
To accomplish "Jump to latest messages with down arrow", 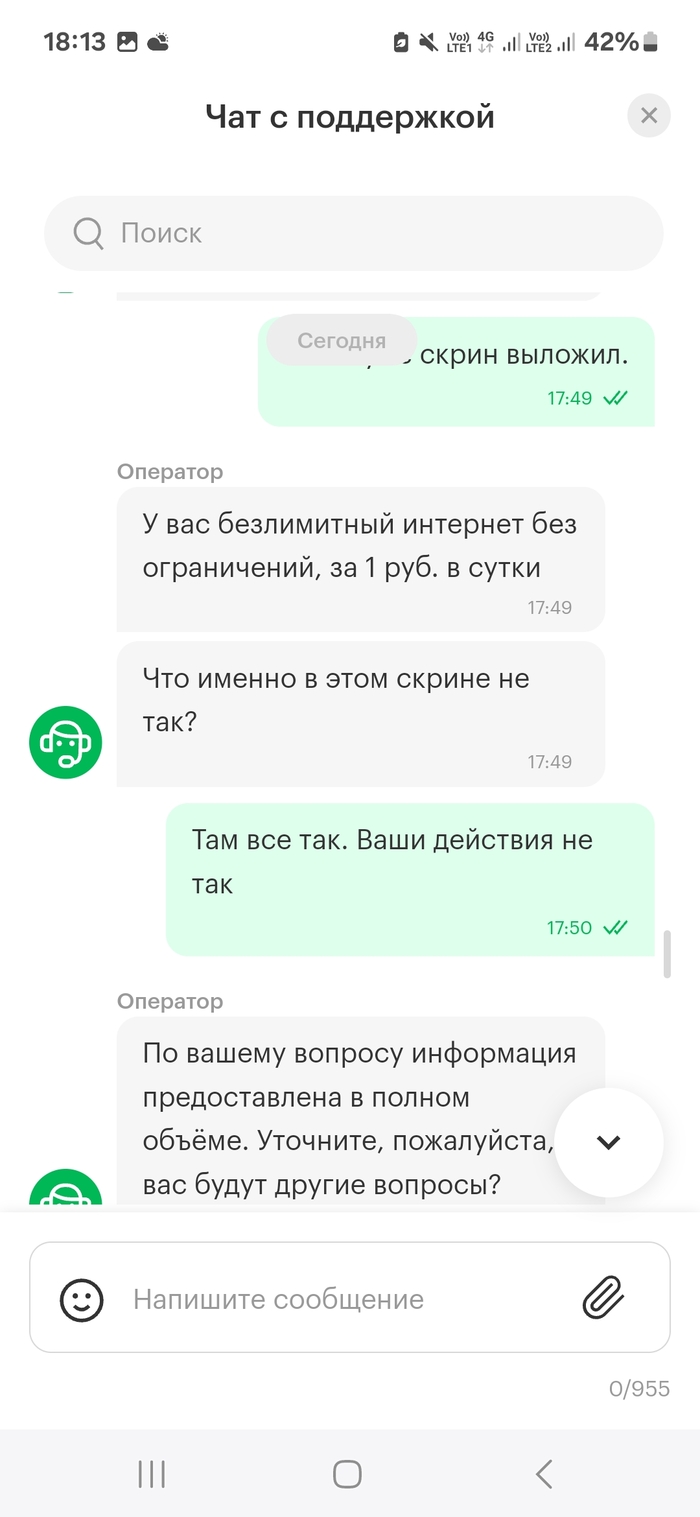I will [608, 1142].
